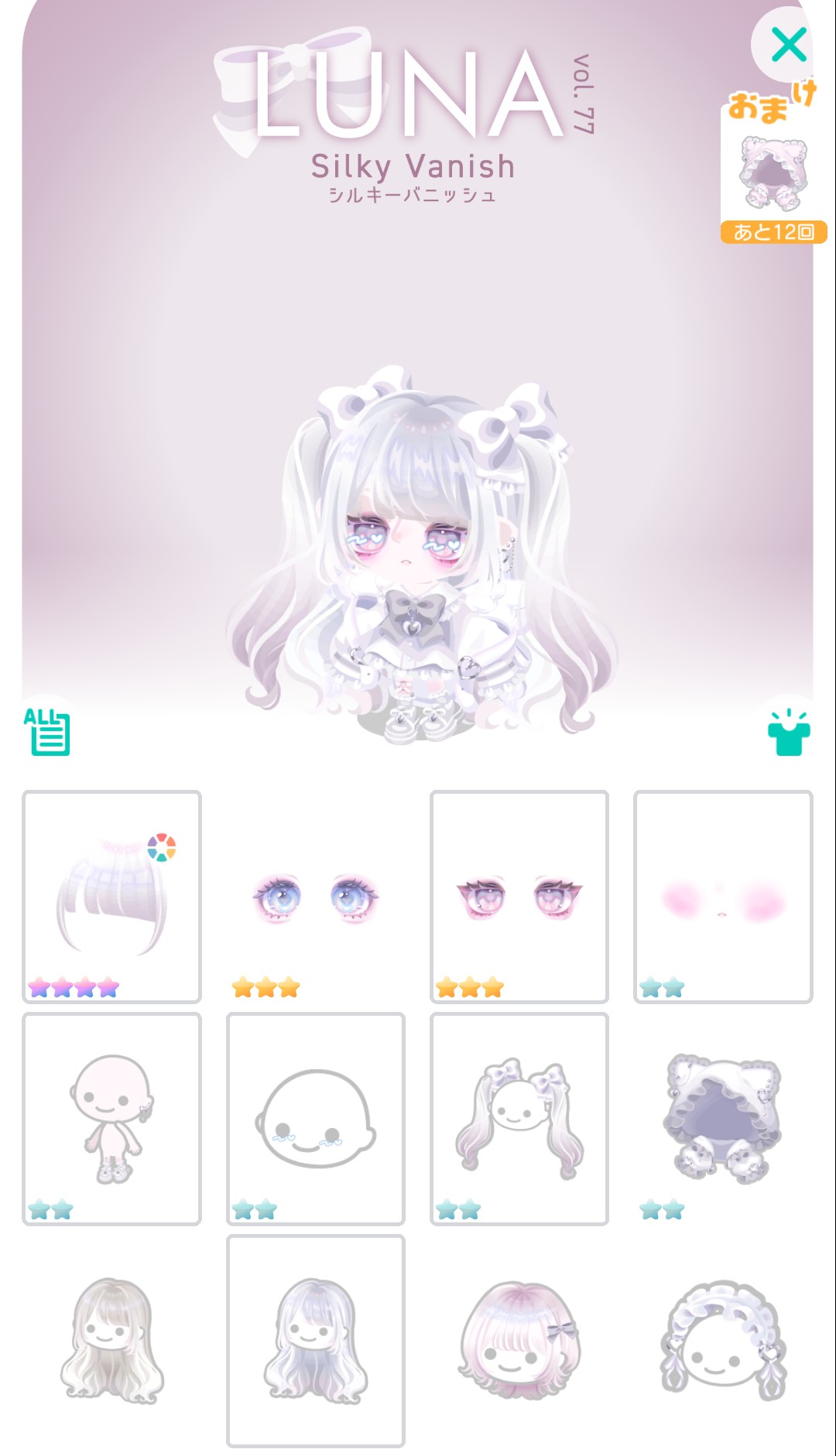836x1456 pixels.
Task: Select the pink eyes three-star item
Action: click(519, 897)
